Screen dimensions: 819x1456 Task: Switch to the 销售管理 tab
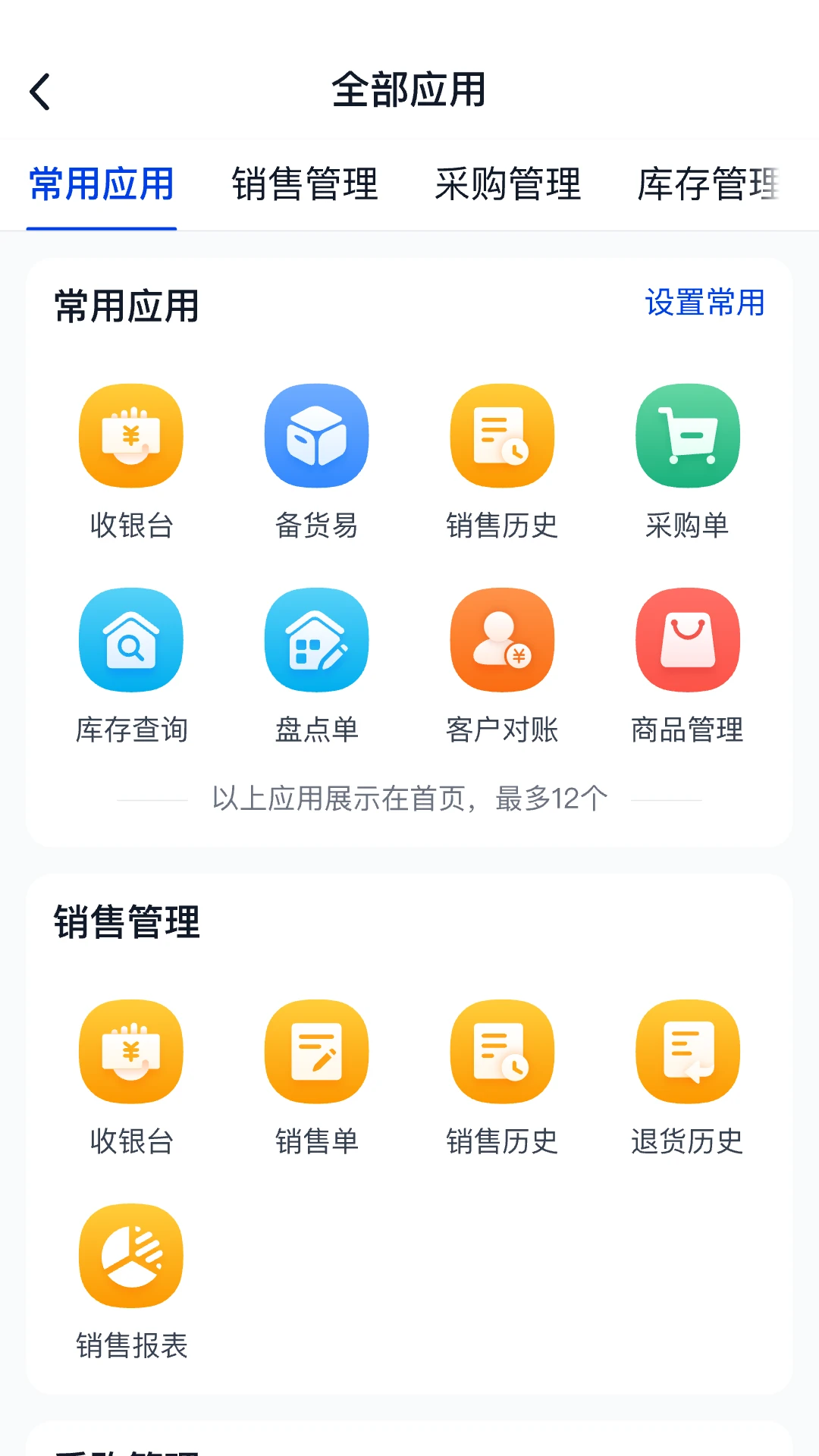click(305, 184)
